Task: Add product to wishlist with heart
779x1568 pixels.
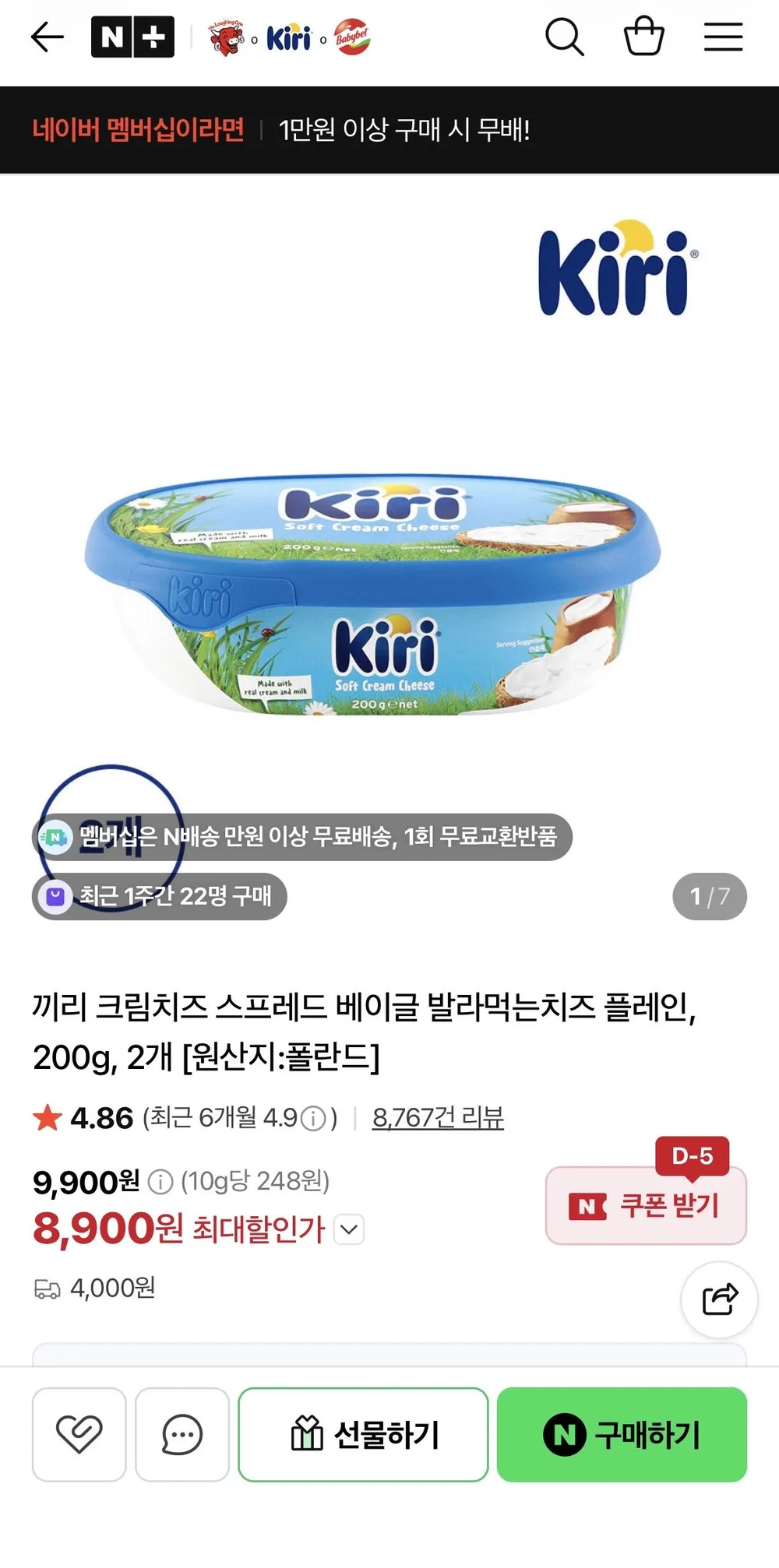Action: 79,1434
